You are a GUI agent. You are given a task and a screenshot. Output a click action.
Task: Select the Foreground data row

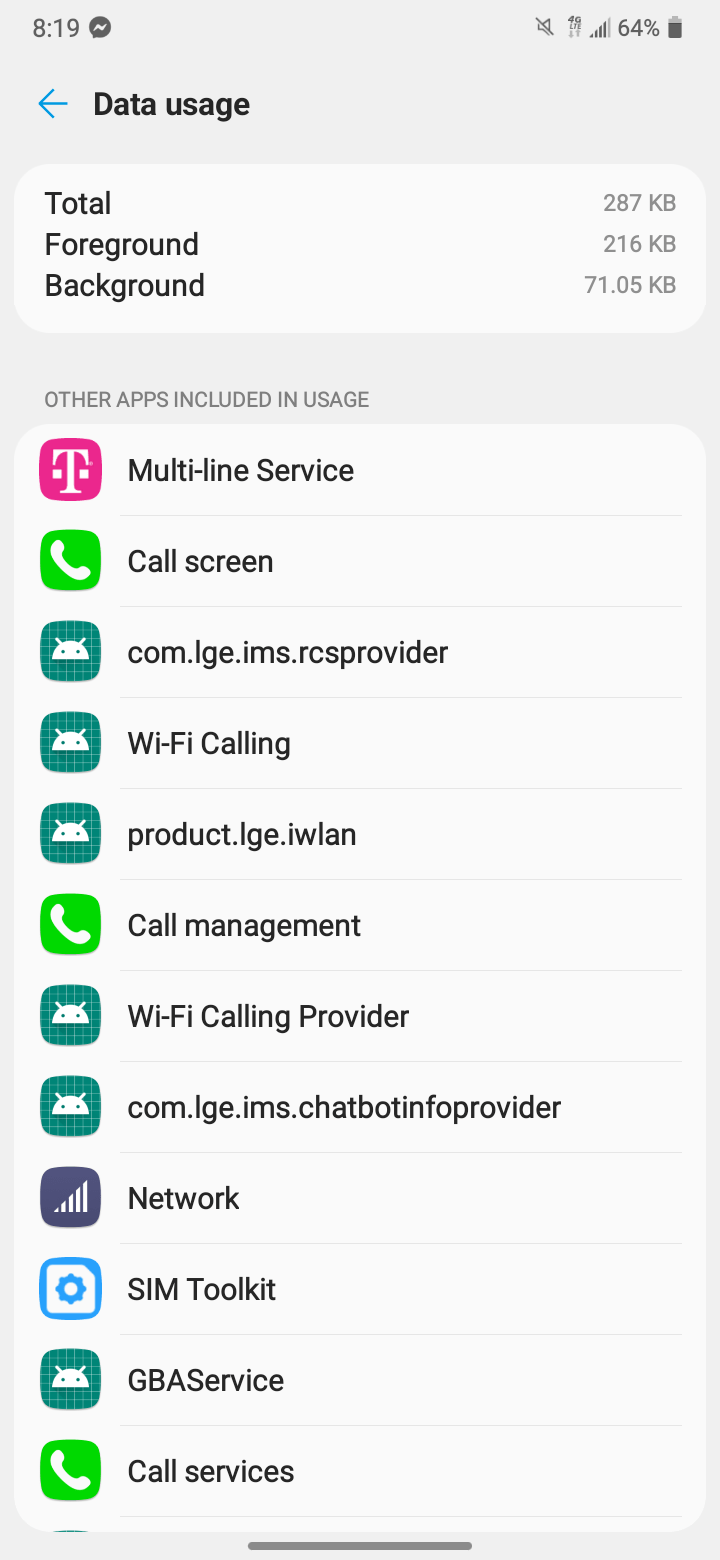(x=360, y=244)
